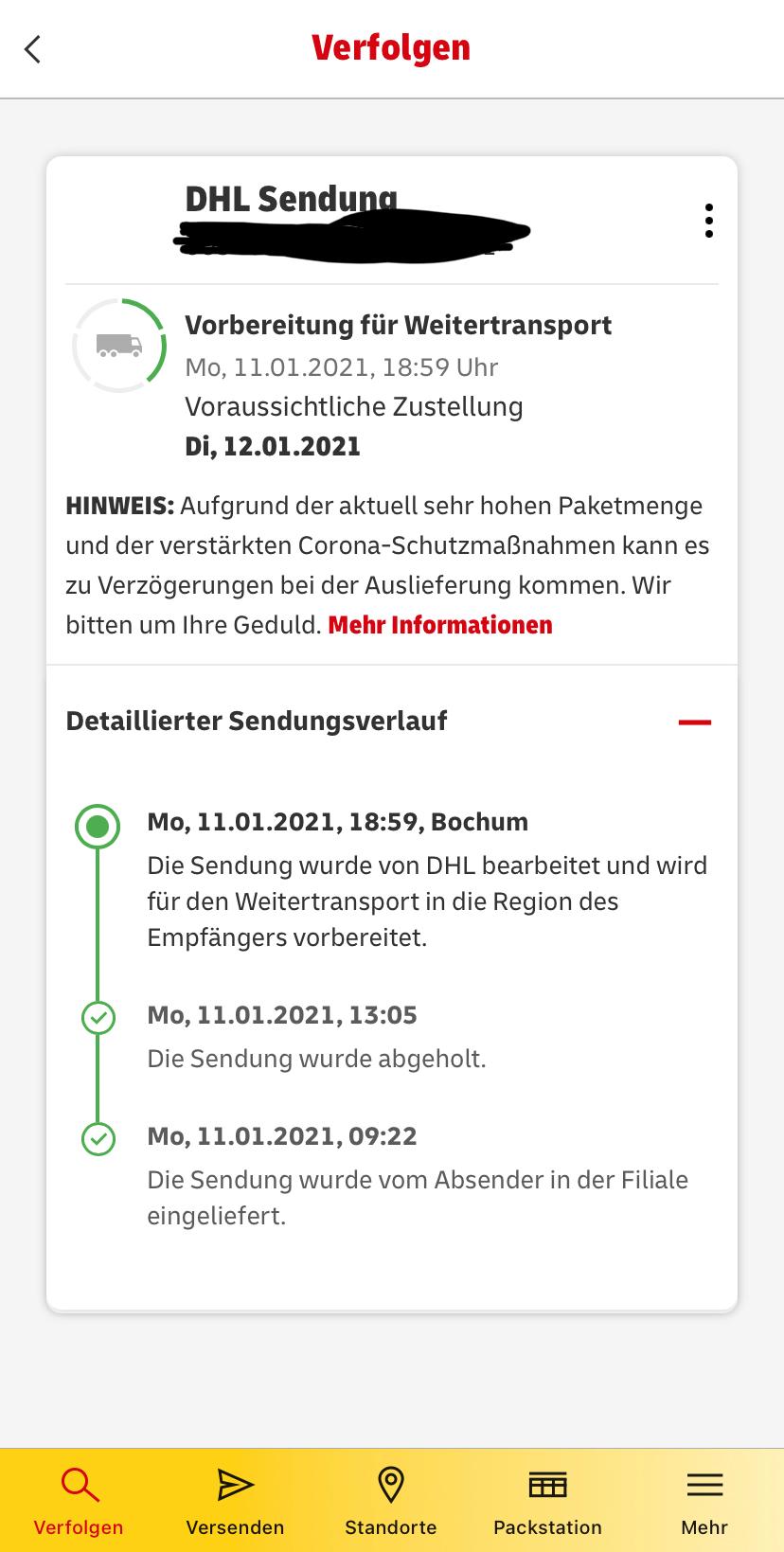Viewport: 784px width, 1552px height.
Task: Open the three-dot menu for DHL Sendung
Action: point(708,221)
